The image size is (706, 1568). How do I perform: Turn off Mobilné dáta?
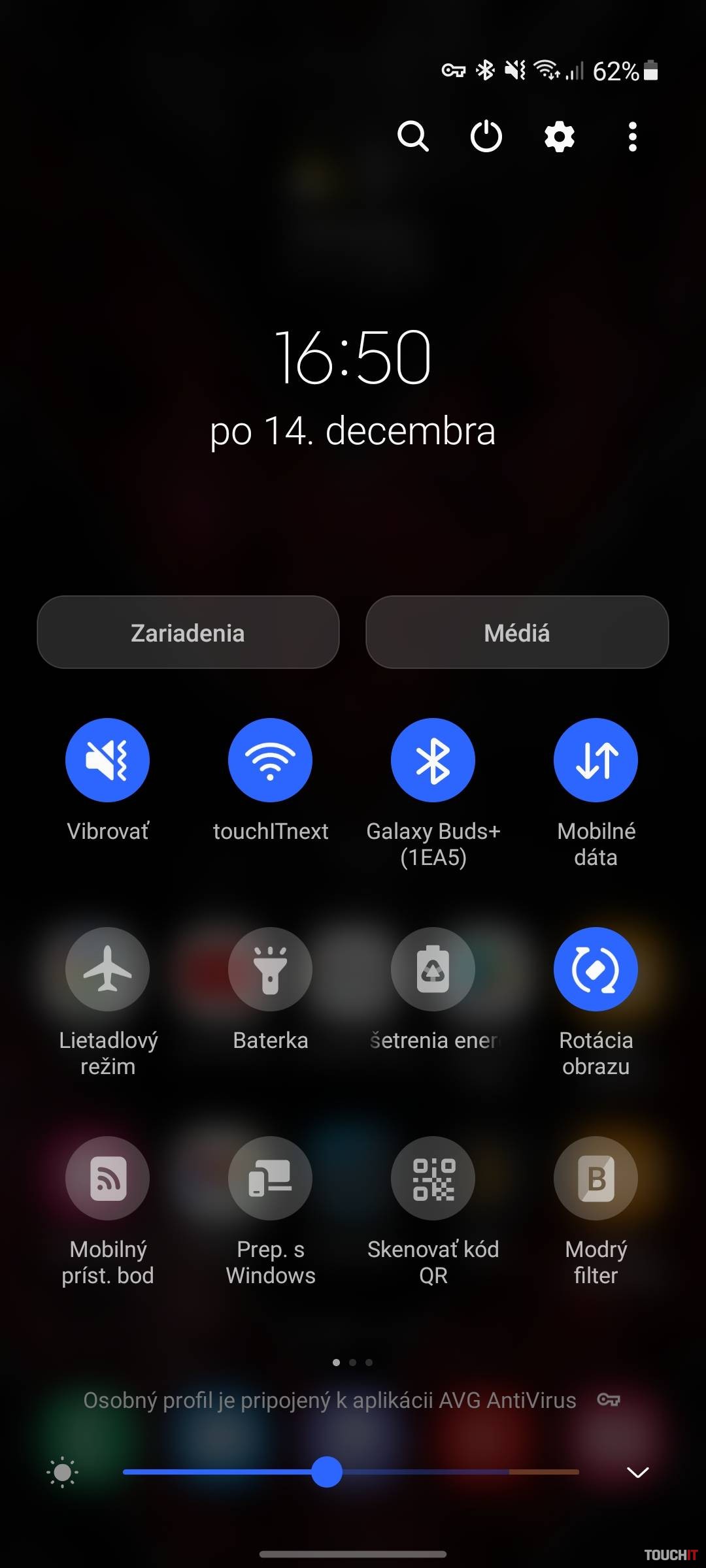(x=596, y=760)
